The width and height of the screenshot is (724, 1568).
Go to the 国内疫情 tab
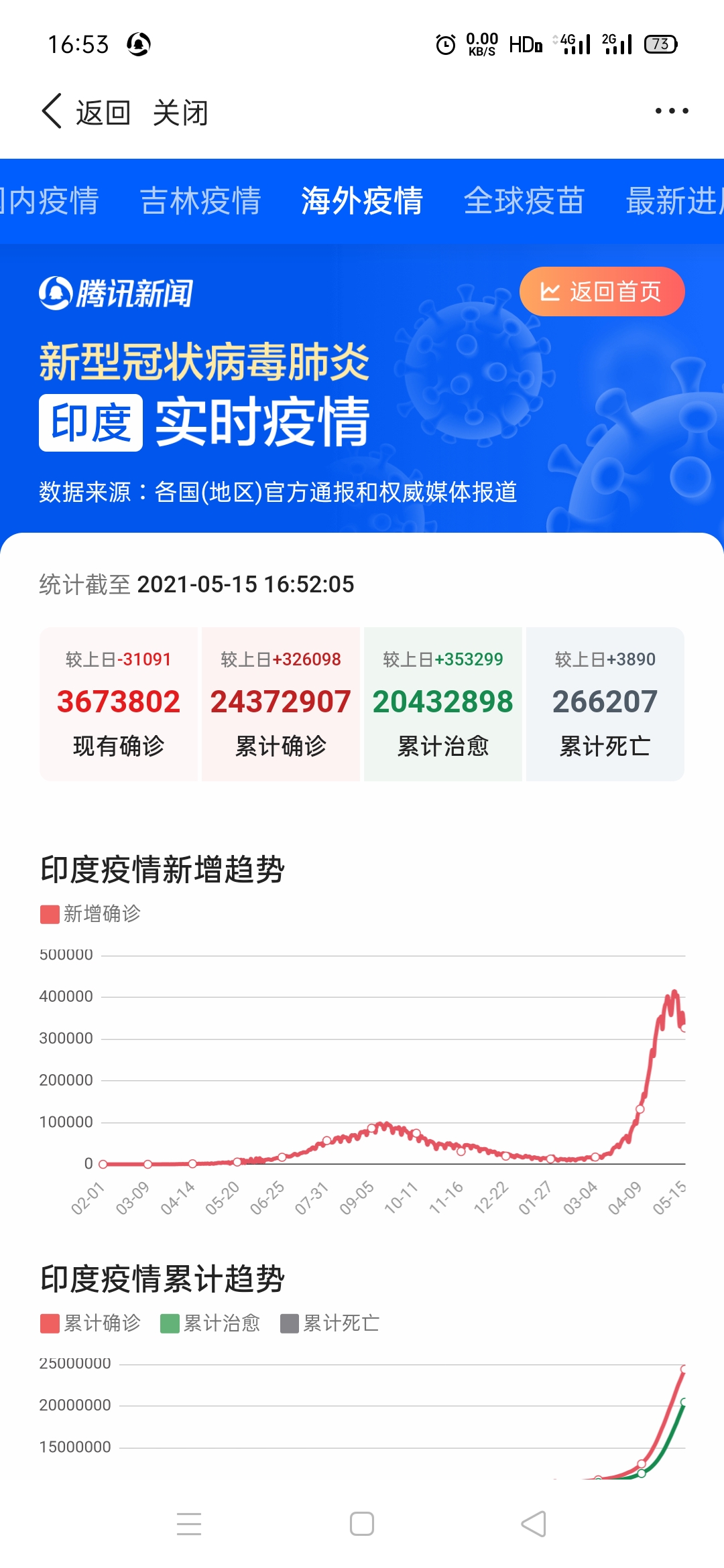click(50, 200)
